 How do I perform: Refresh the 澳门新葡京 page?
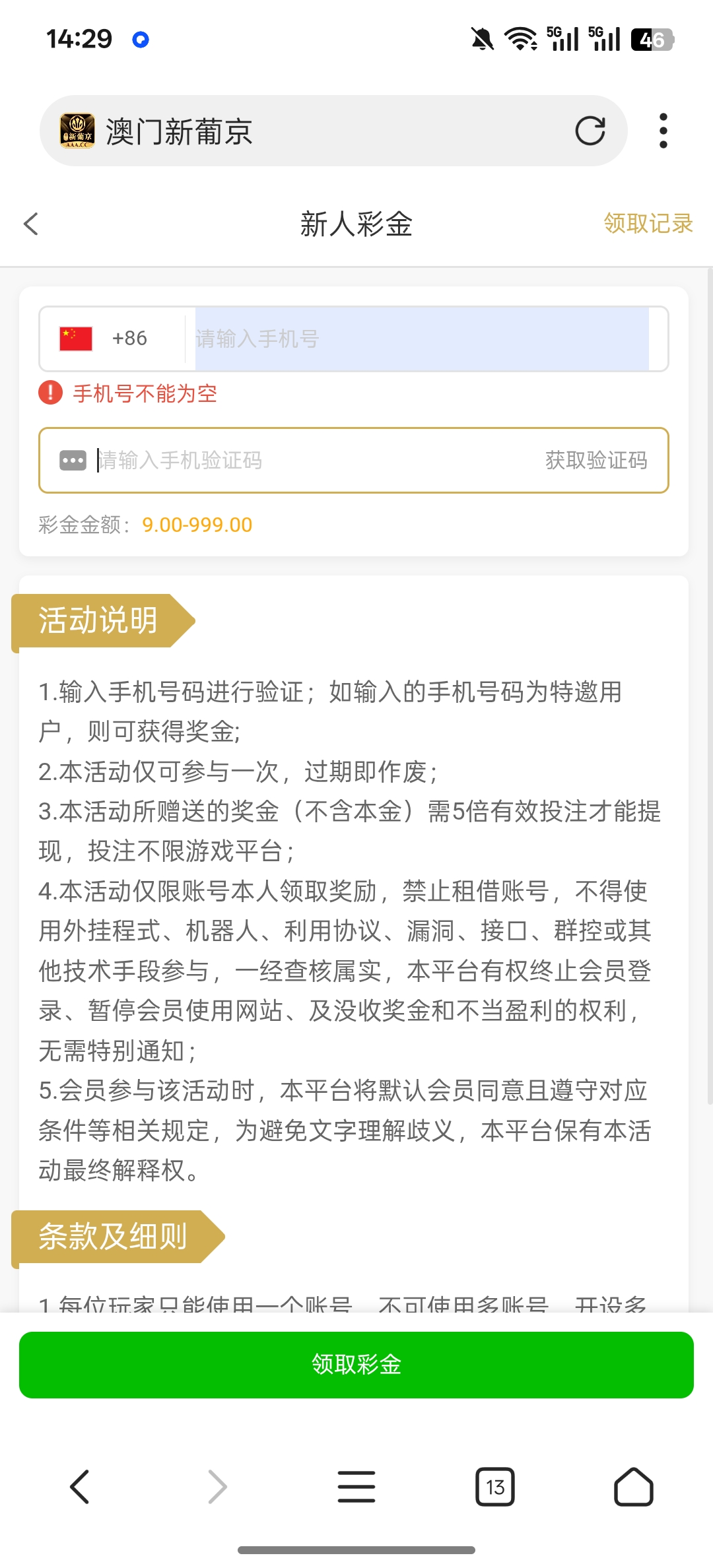[591, 130]
